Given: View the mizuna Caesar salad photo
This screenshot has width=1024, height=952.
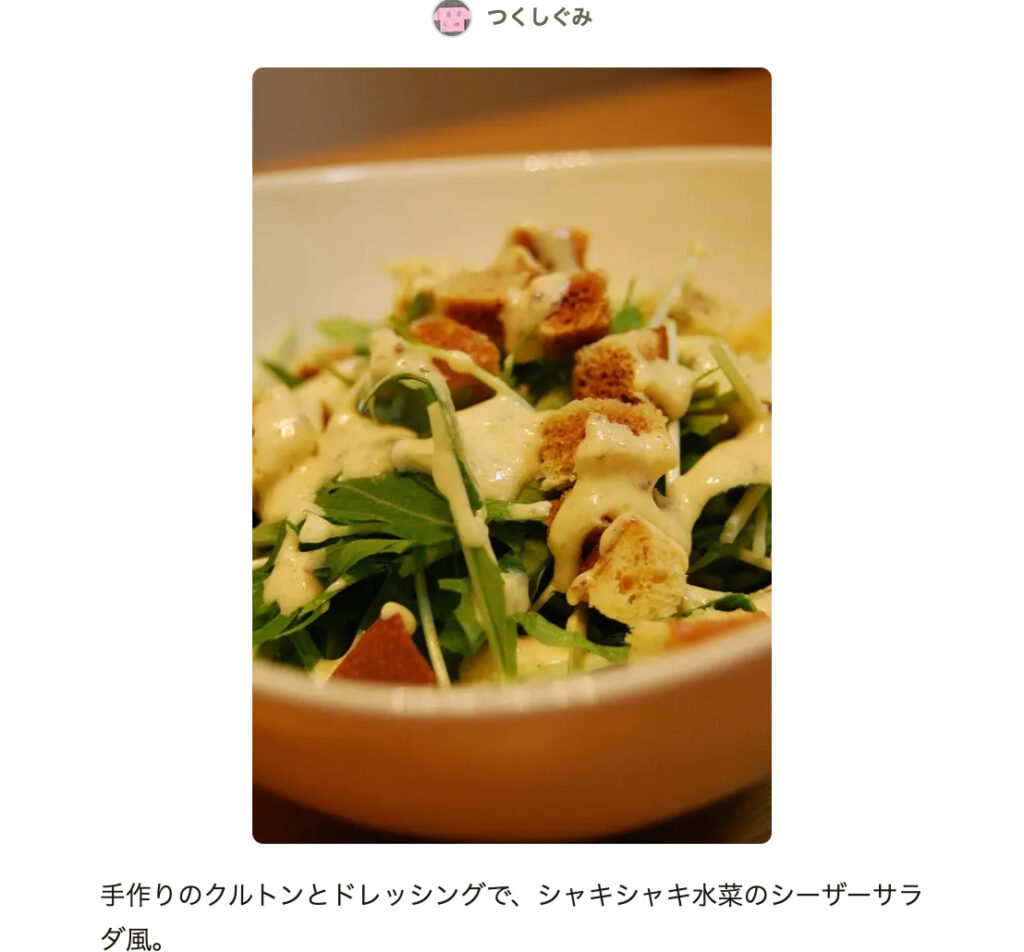Looking at the screenshot, I should point(511,455).
